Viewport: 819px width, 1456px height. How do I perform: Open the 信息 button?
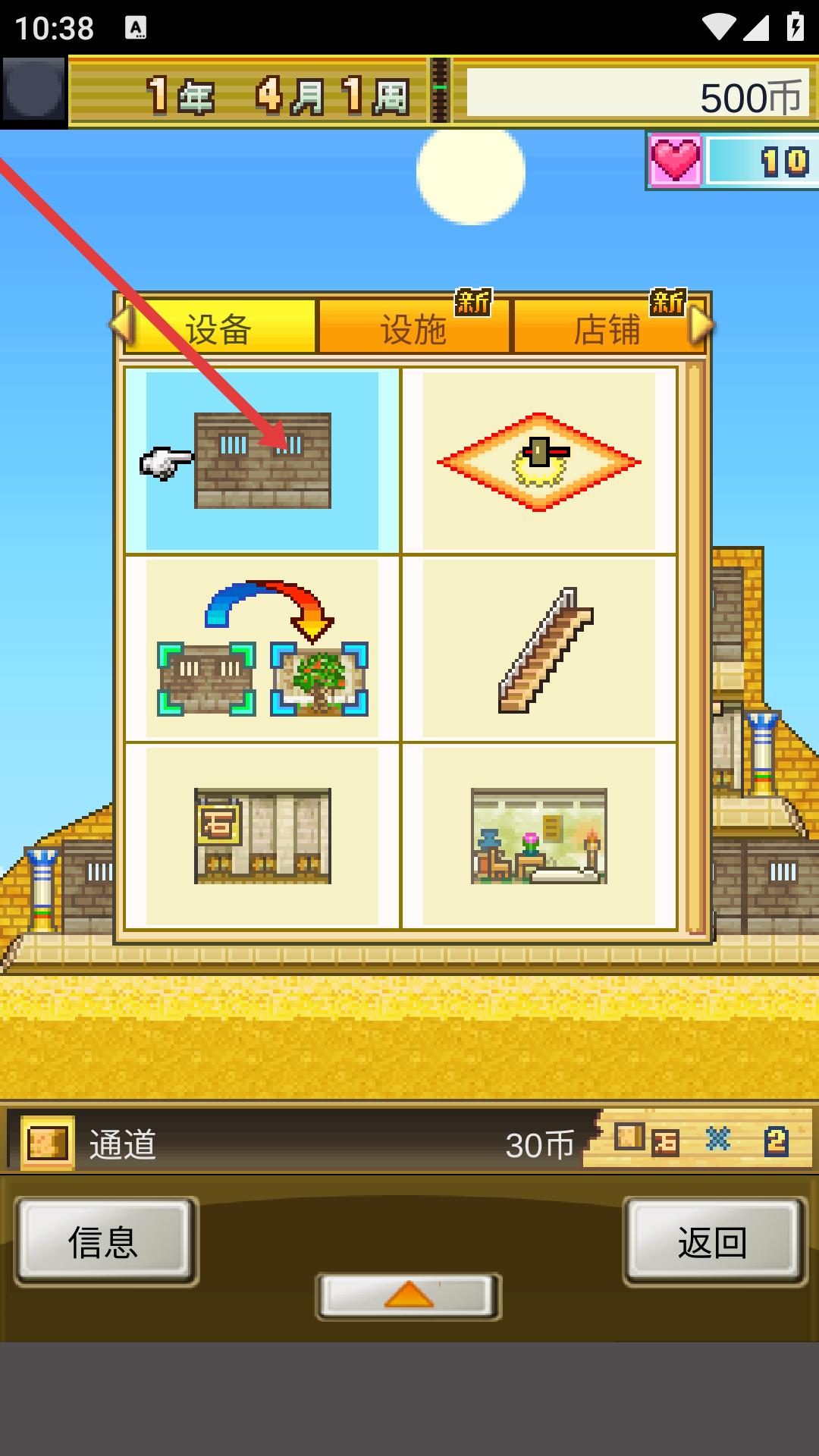point(105,1241)
